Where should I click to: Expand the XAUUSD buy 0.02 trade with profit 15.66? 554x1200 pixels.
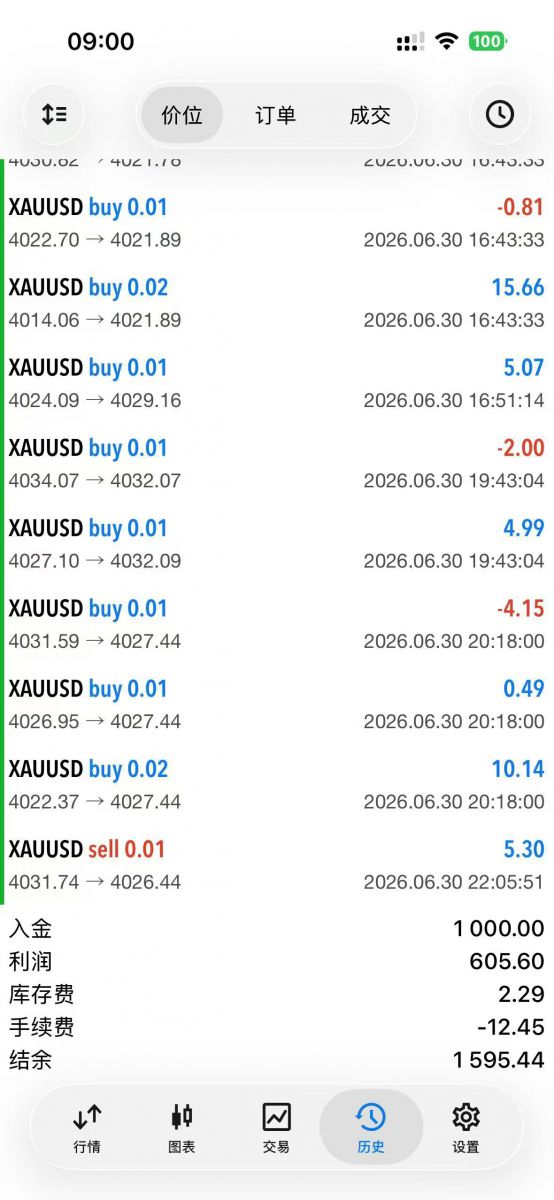click(277, 303)
